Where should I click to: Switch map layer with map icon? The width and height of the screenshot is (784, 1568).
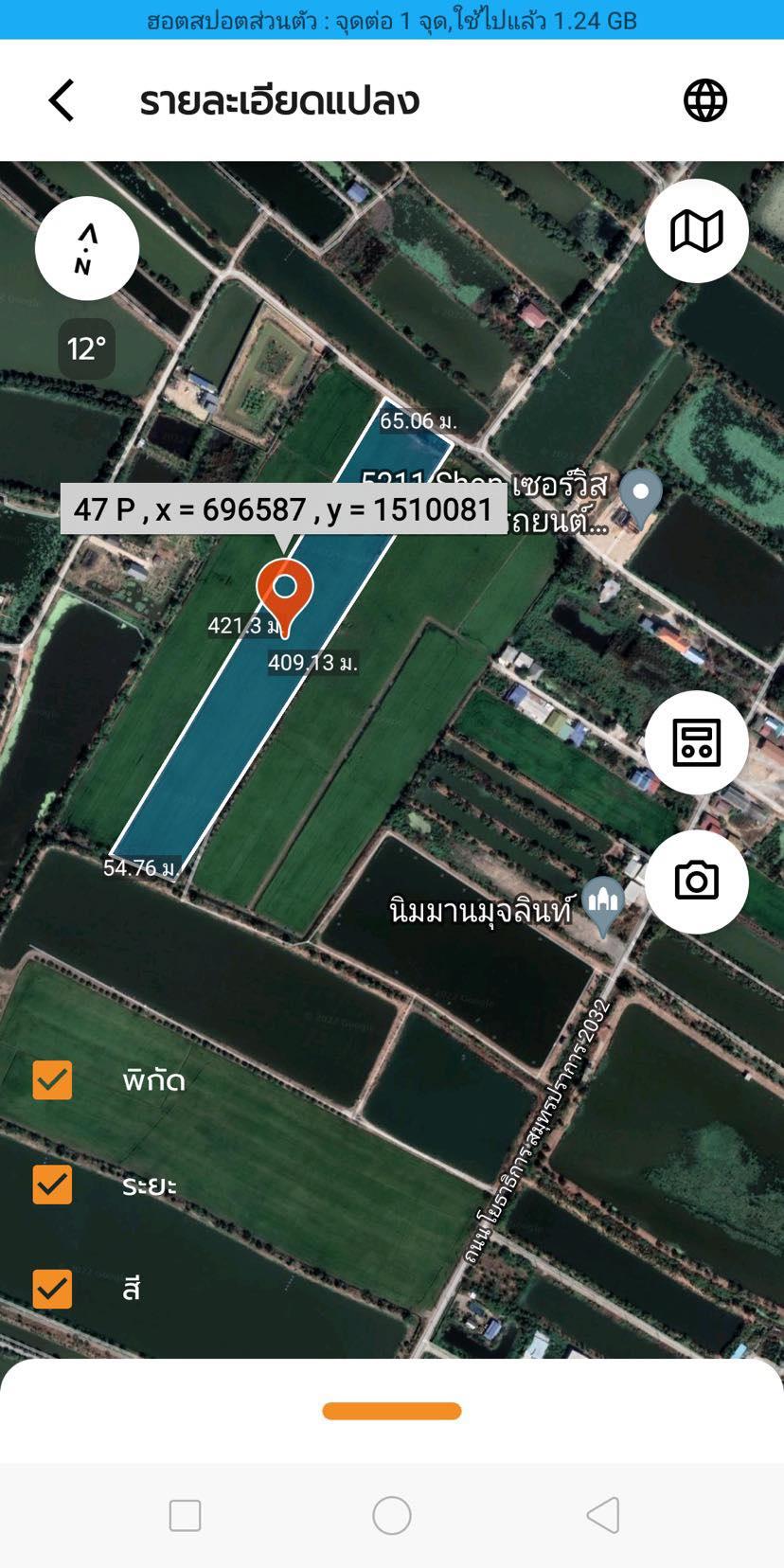(x=696, y=231)
